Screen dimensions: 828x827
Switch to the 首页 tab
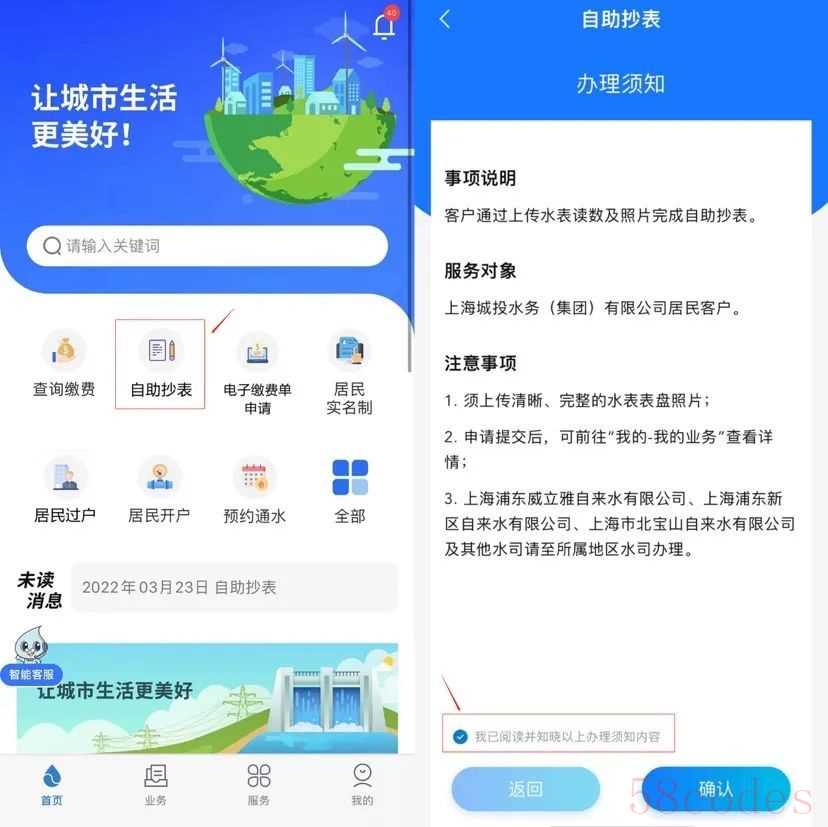pos(52,785)
